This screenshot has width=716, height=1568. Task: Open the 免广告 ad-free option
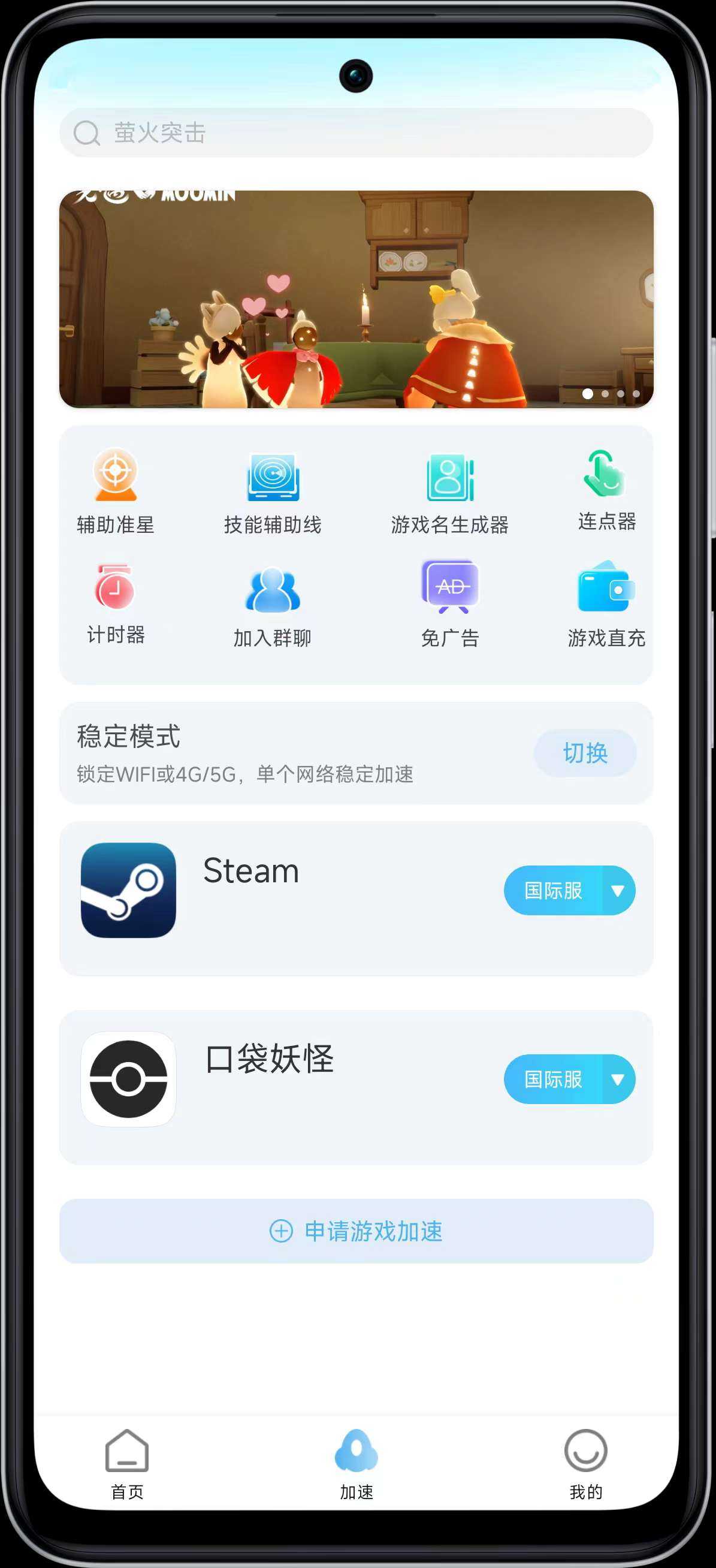click(x=449, y=604)
